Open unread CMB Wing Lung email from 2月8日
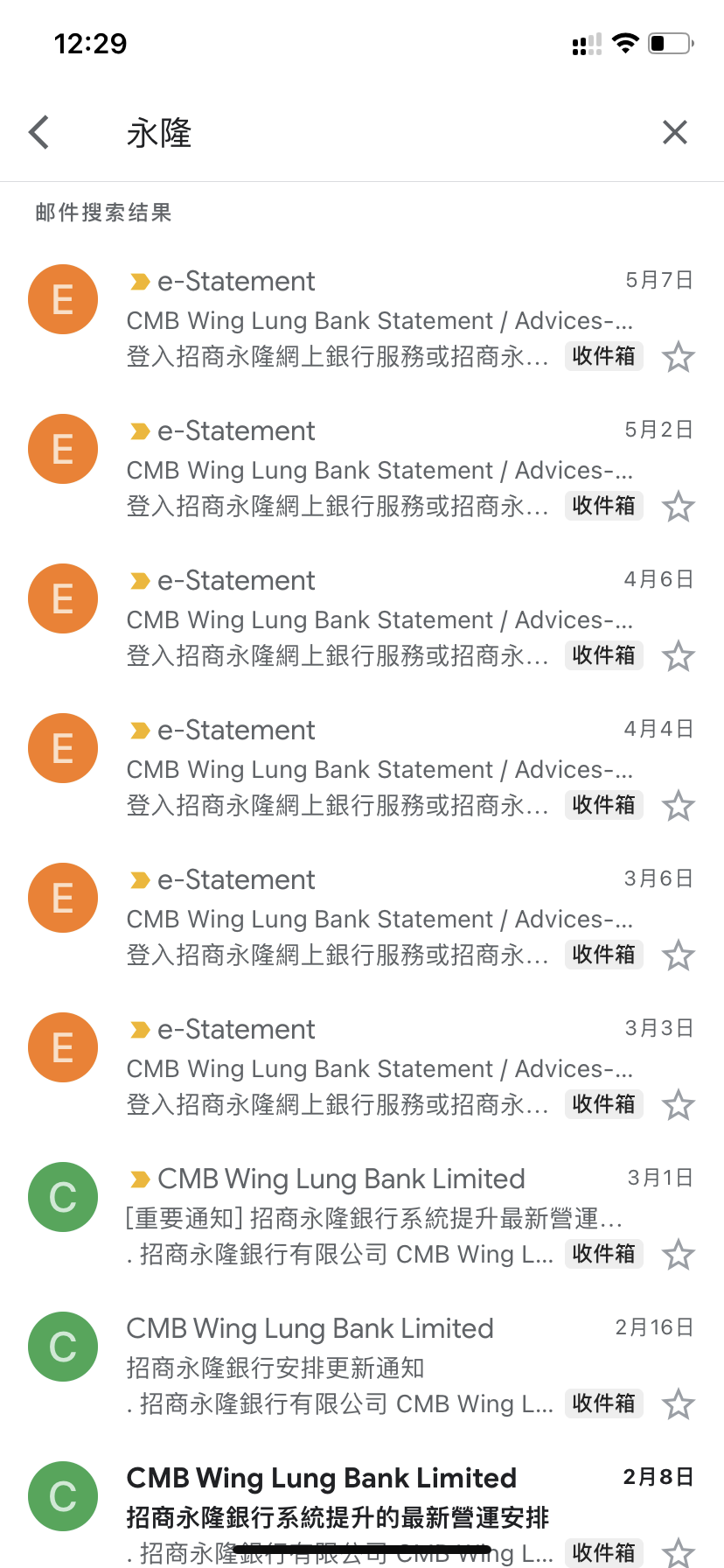This screenshot has height=1568, width=724. click(x=367, y=1498)
